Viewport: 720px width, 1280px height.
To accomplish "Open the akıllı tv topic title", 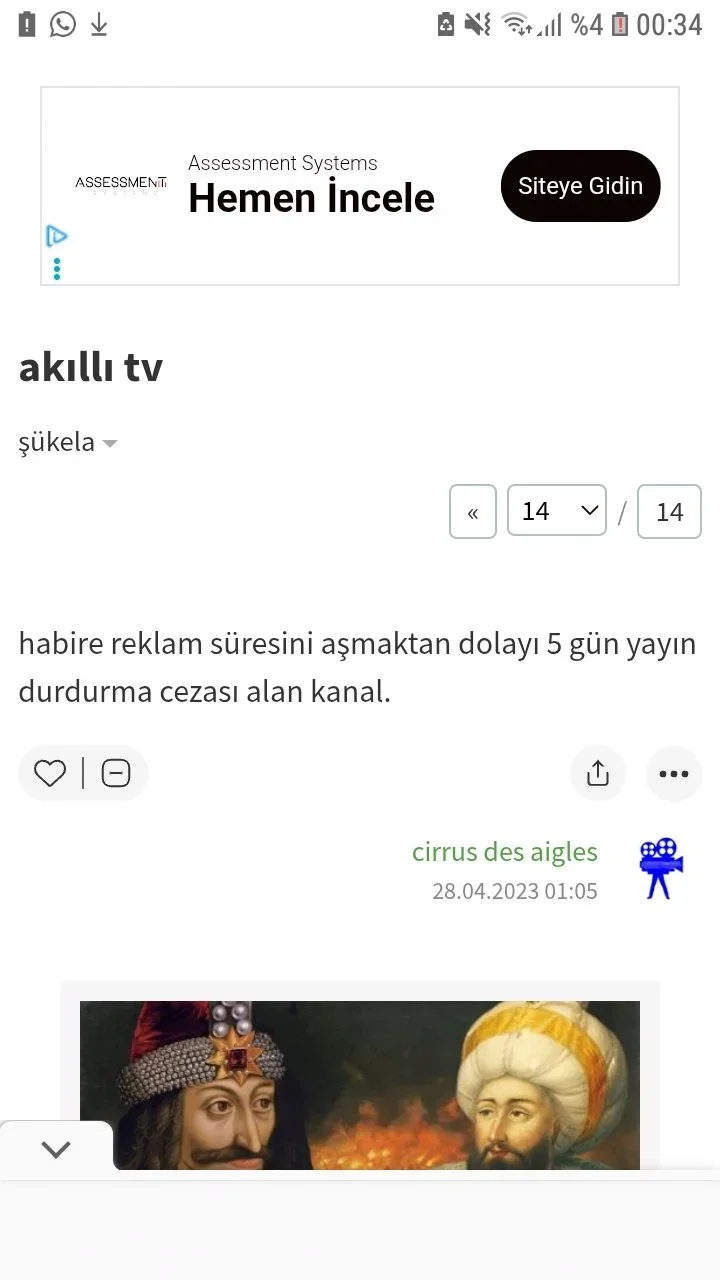I will point(90,367).
